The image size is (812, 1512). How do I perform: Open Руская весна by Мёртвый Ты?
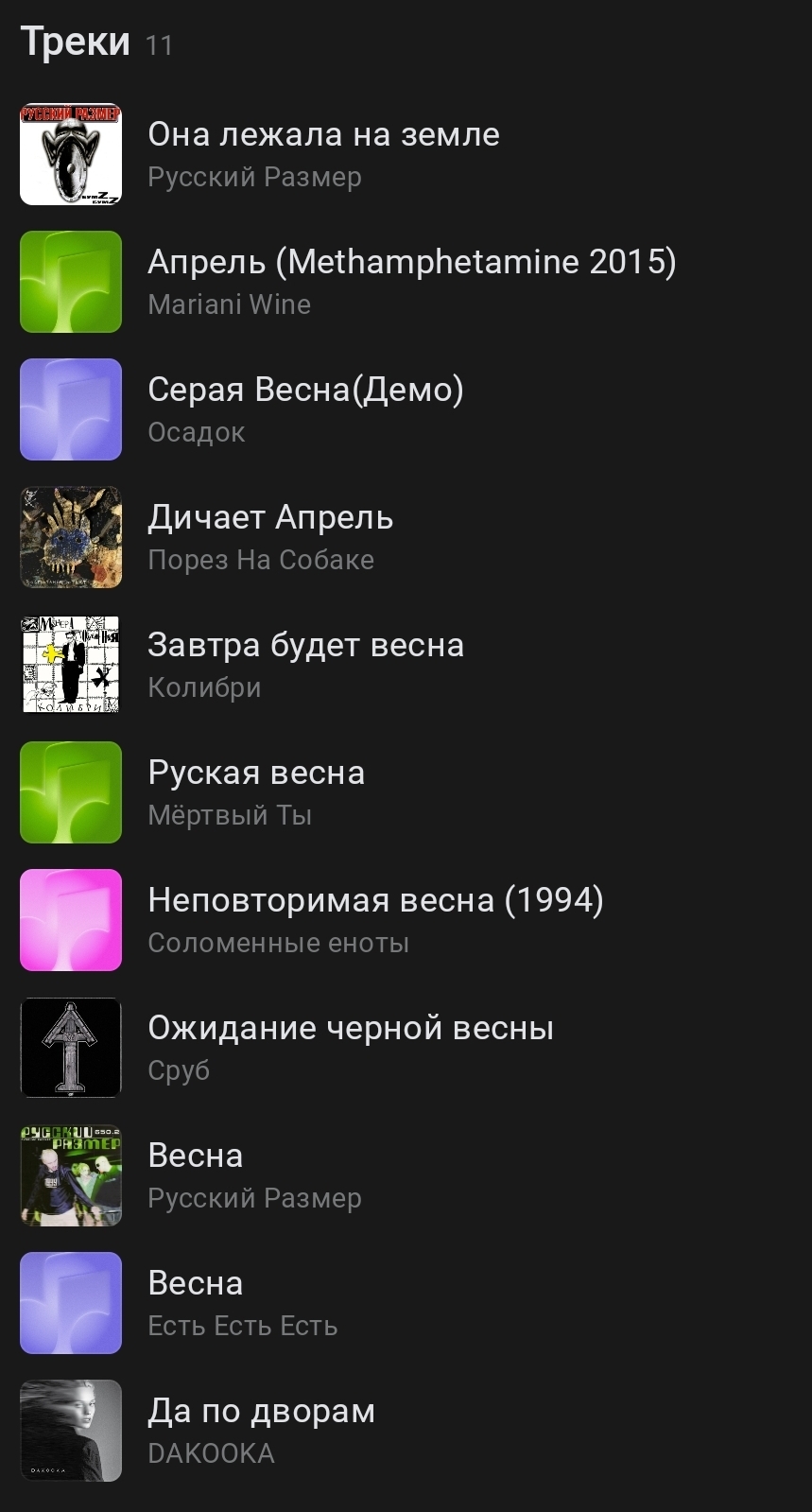point(256,791)
